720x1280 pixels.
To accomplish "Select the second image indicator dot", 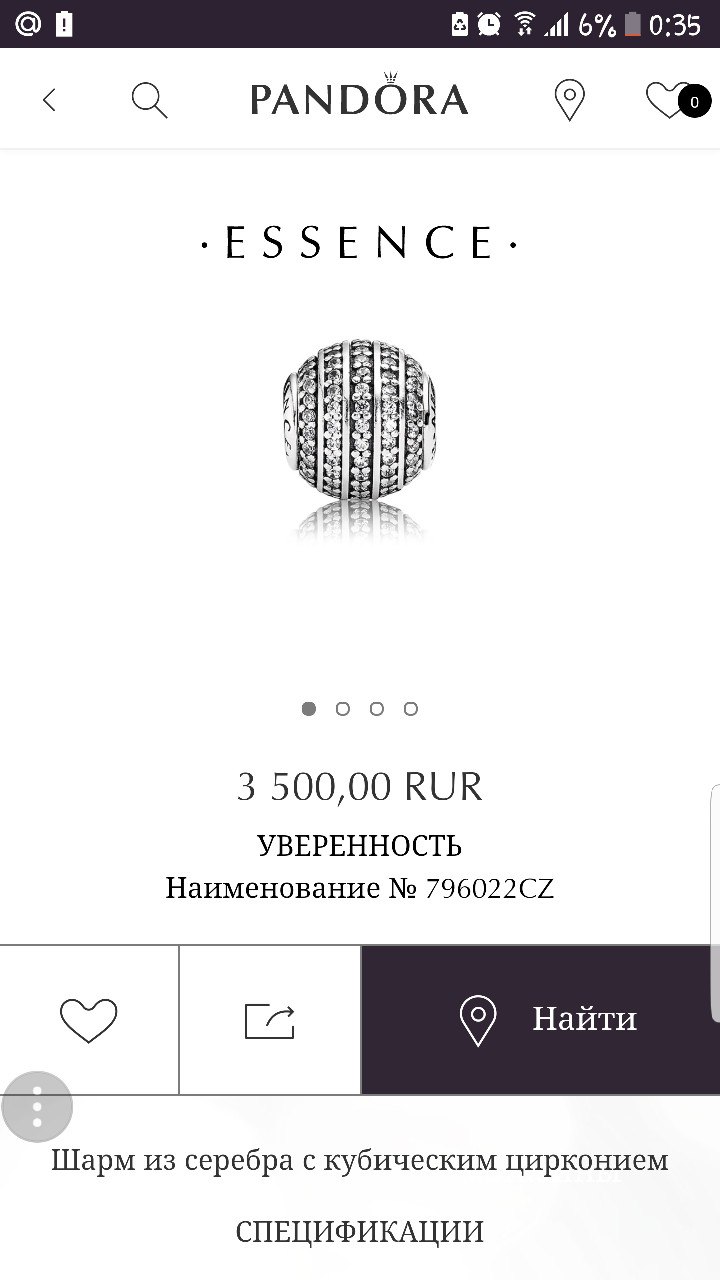I will [343, 709].
